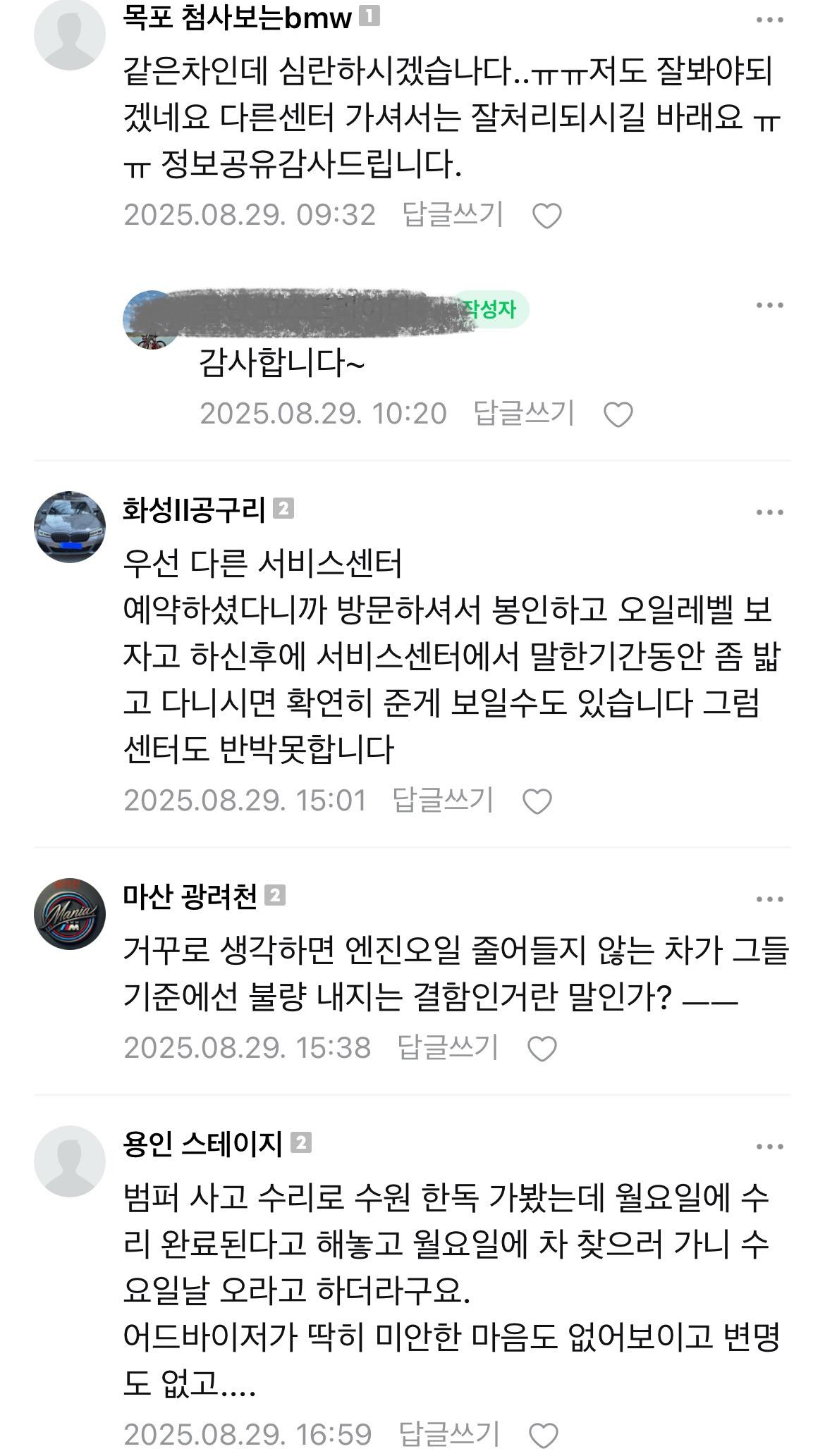825x1456 pixels.
Task: Reply to 목포 첨사보는bmw's comment
Action: click(453, 214)
